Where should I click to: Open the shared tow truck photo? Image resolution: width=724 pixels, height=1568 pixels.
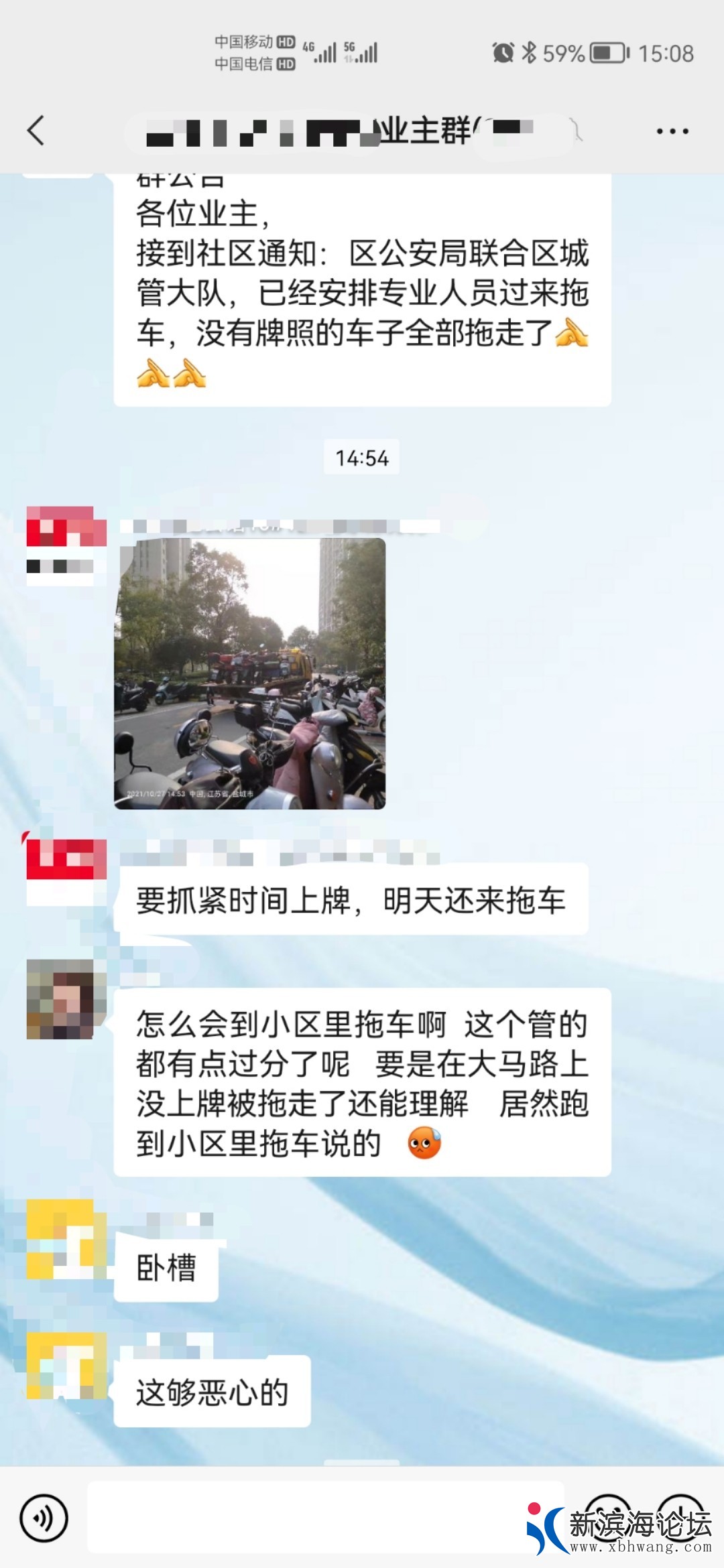(x=250, y=673)
